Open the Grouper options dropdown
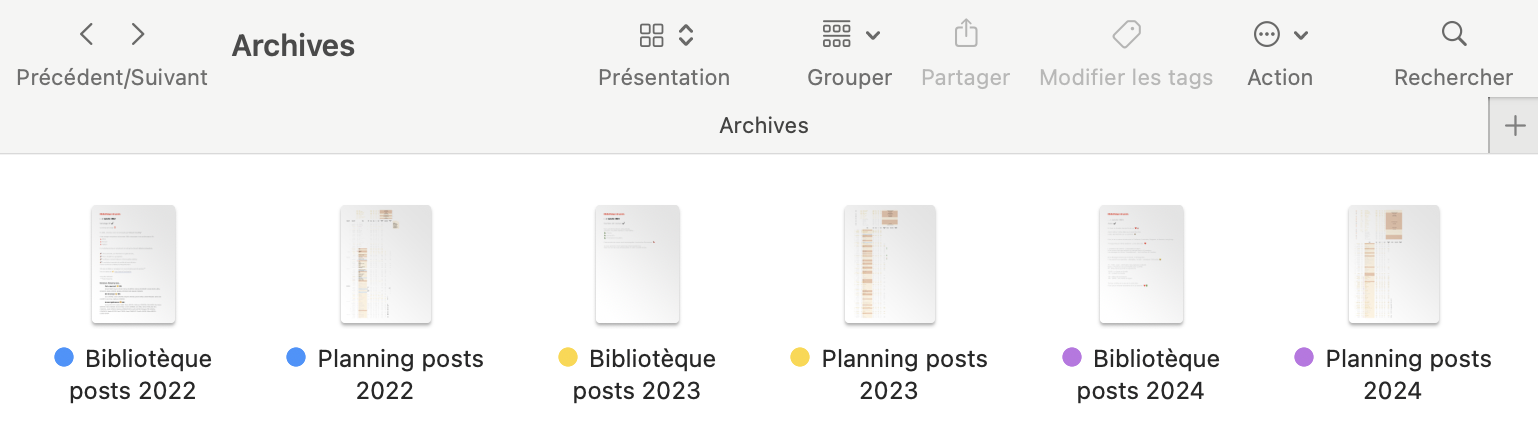 pyautogui.click(x=850, y=36)
